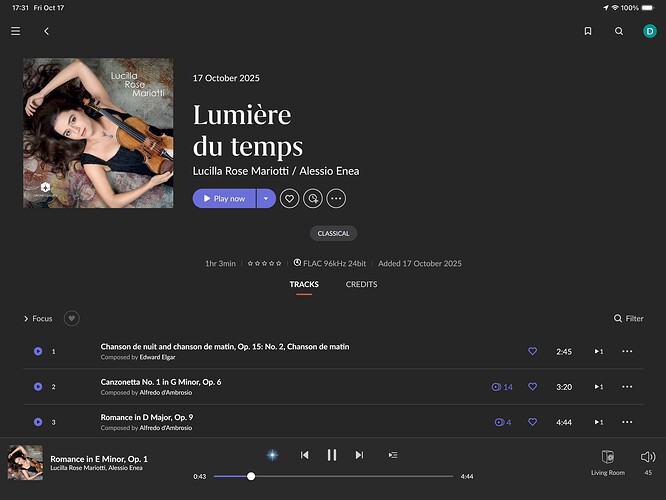Pause the current playback
The height and width of the screenshot is (500, 666).
coord(332,455)
